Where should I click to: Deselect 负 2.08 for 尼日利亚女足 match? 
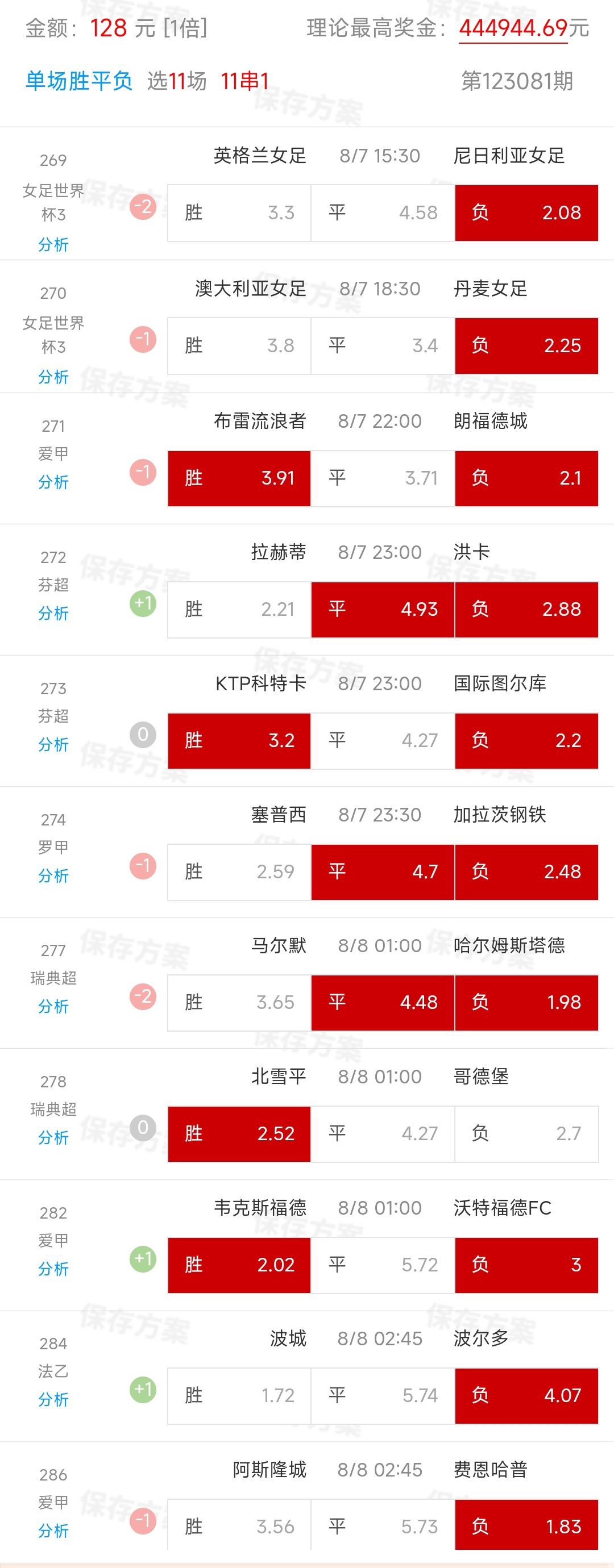pyautogui.click(x=526, y=212)
